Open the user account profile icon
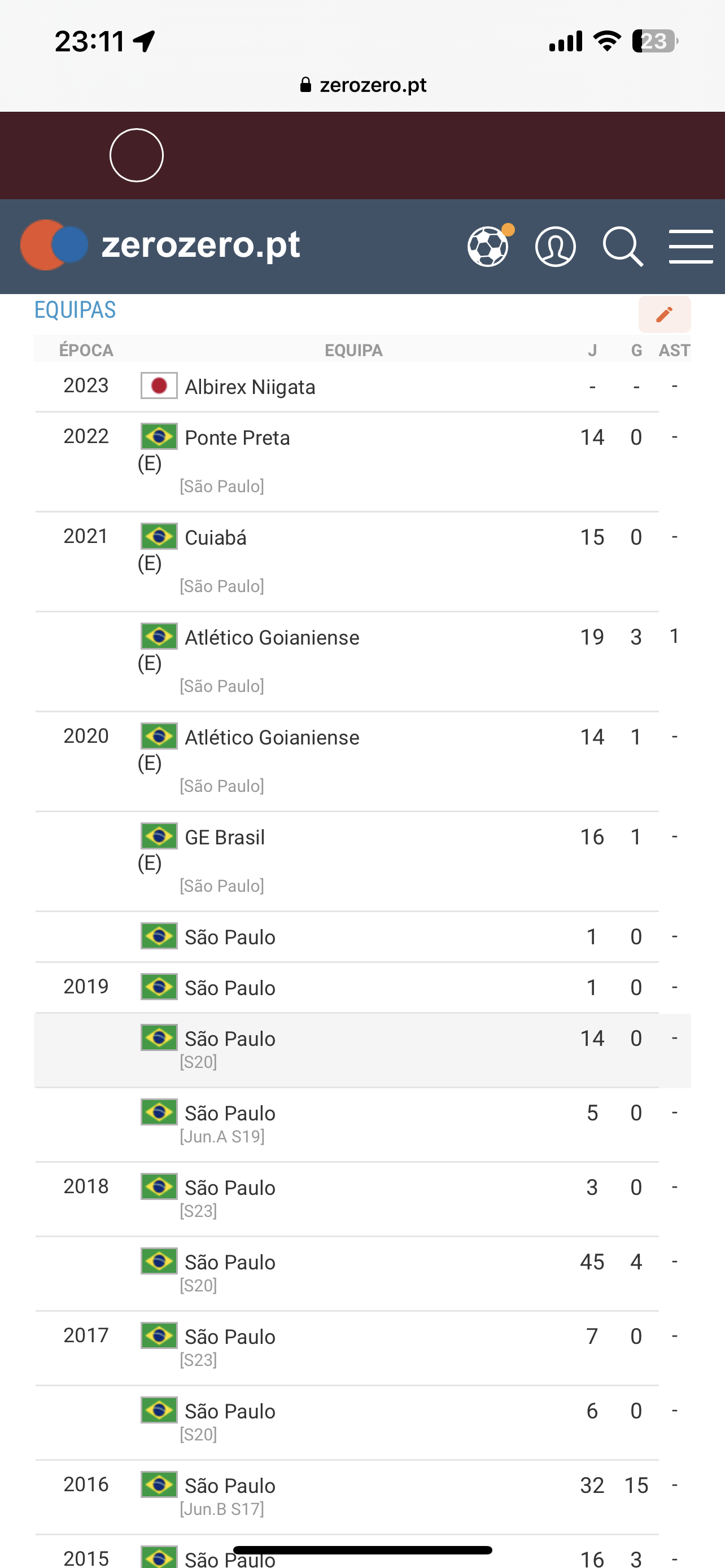The height and width of the screenshot is (1568, 725). pyautogui.click(x=555, y=247)
